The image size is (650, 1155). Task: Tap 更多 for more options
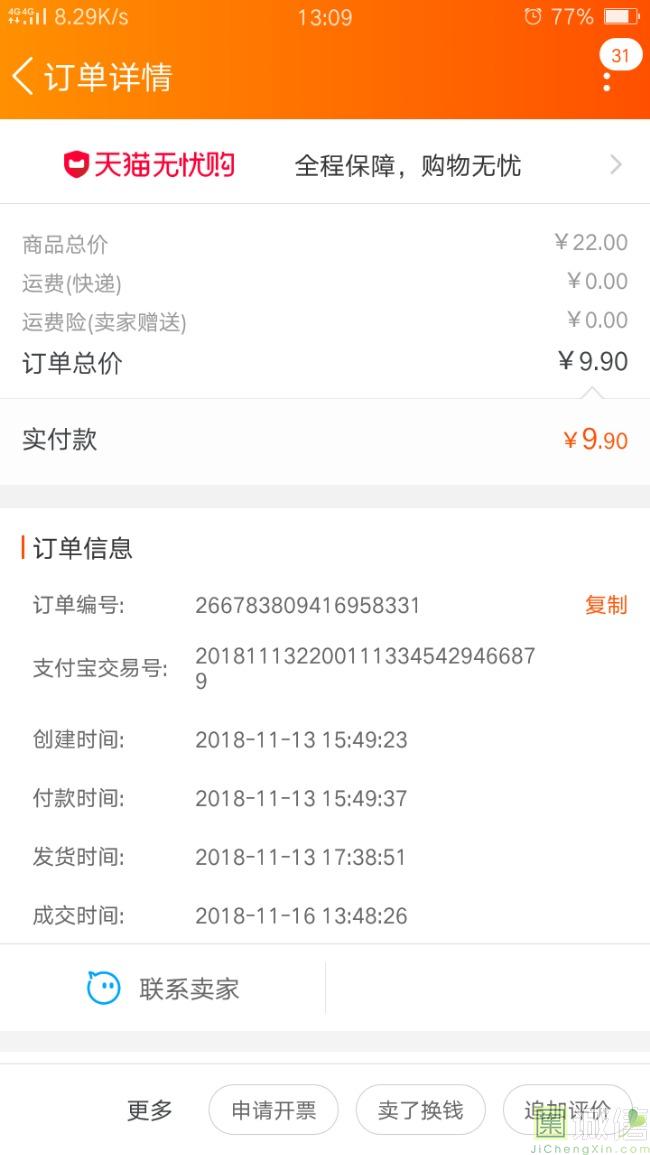click(x=150, y=1110)
